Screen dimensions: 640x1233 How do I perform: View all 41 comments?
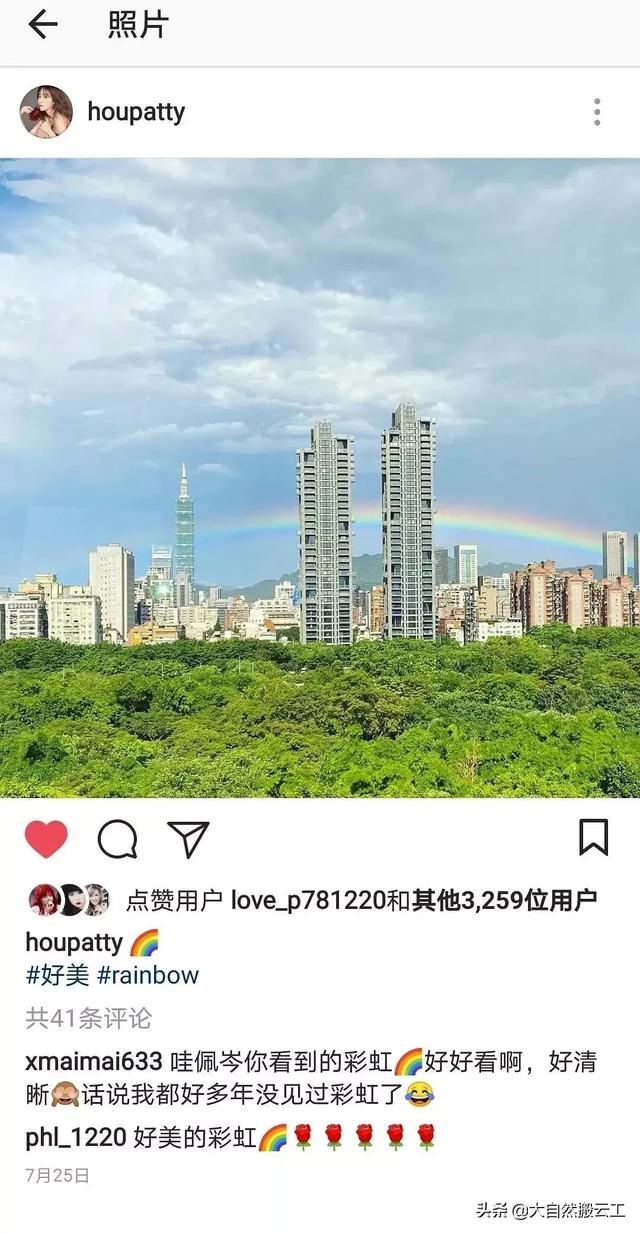(x=88, y=1018)
